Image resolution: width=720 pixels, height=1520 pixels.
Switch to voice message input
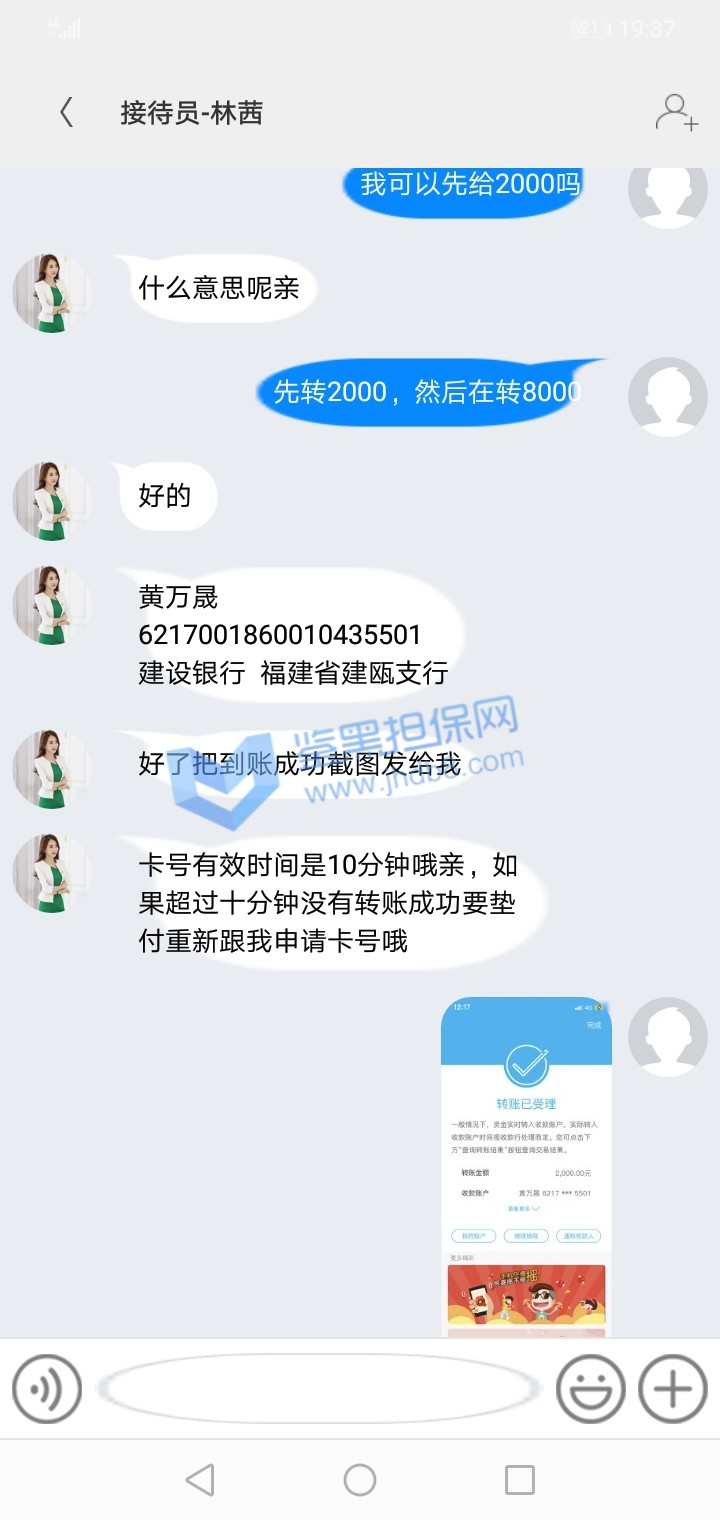click(46, 1388)
